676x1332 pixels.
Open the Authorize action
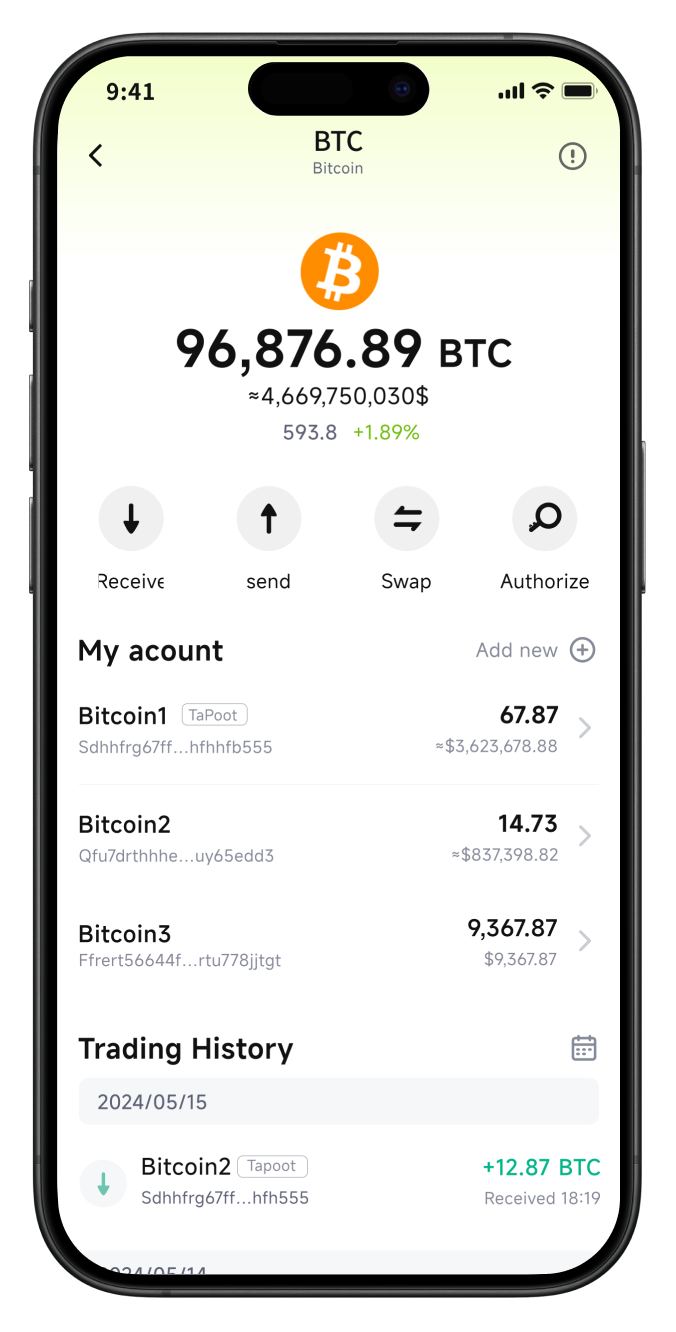(x=544, y=519)
